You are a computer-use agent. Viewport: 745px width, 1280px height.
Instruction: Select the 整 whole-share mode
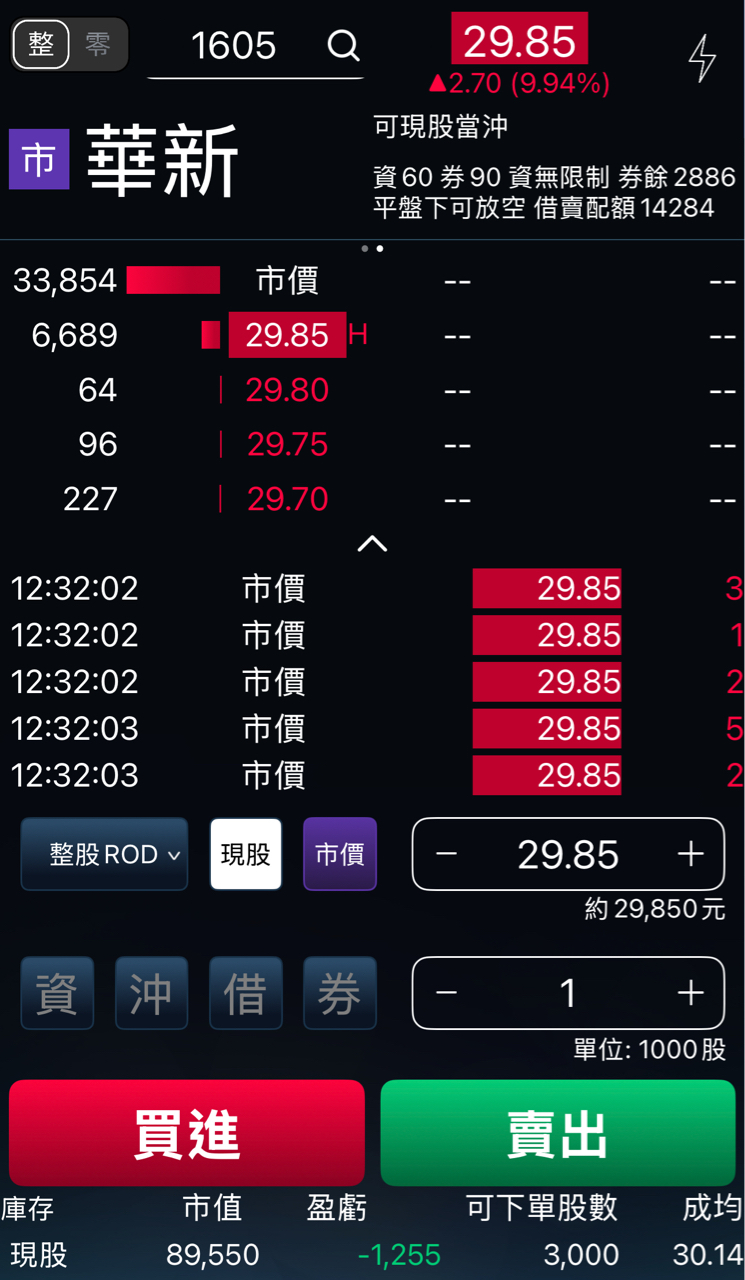[x=41, y=45]
